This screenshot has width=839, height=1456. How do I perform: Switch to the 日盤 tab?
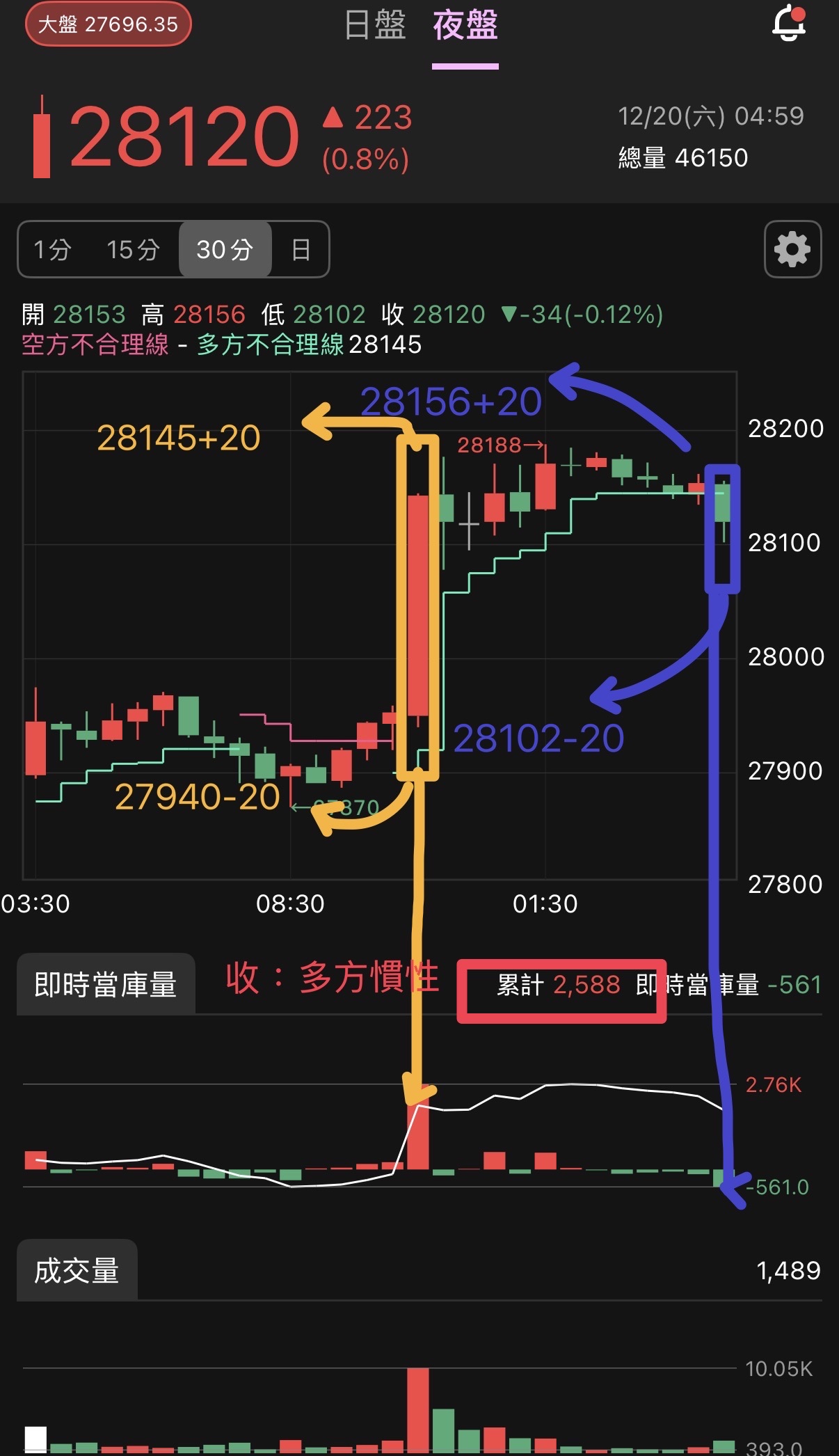(375, 25)
